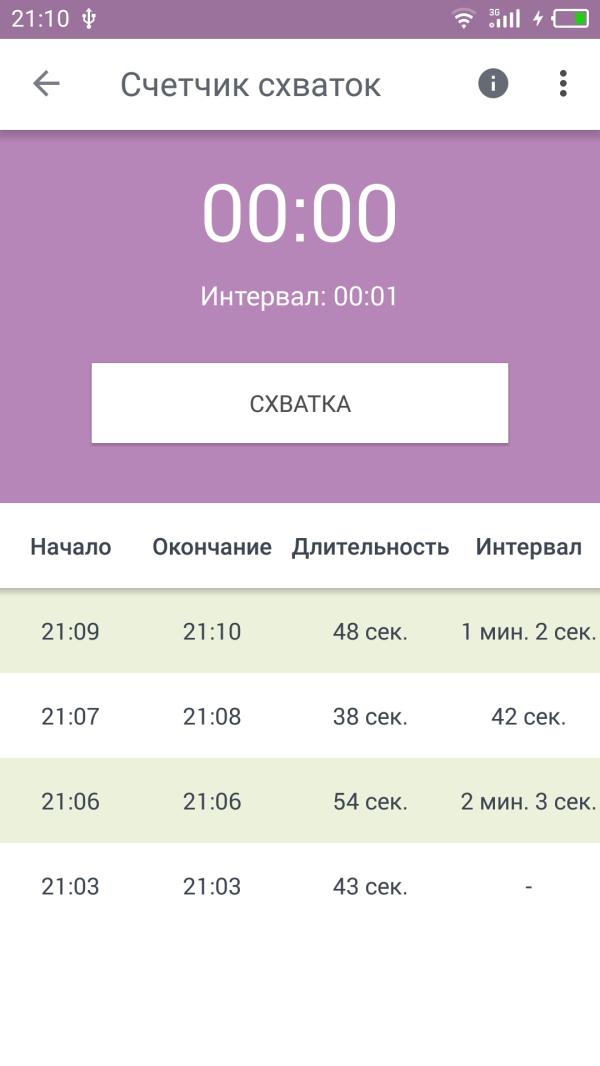Tap the СХВАТКА button to start timing
The height and width of the screenshot is (1066, 600).
(300, 403)
